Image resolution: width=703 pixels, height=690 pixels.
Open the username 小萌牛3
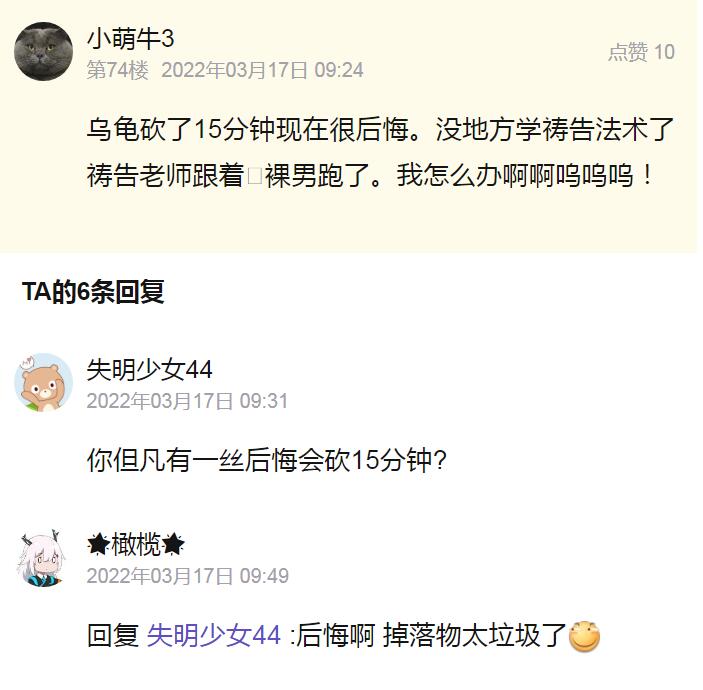(x=130, y=39)
